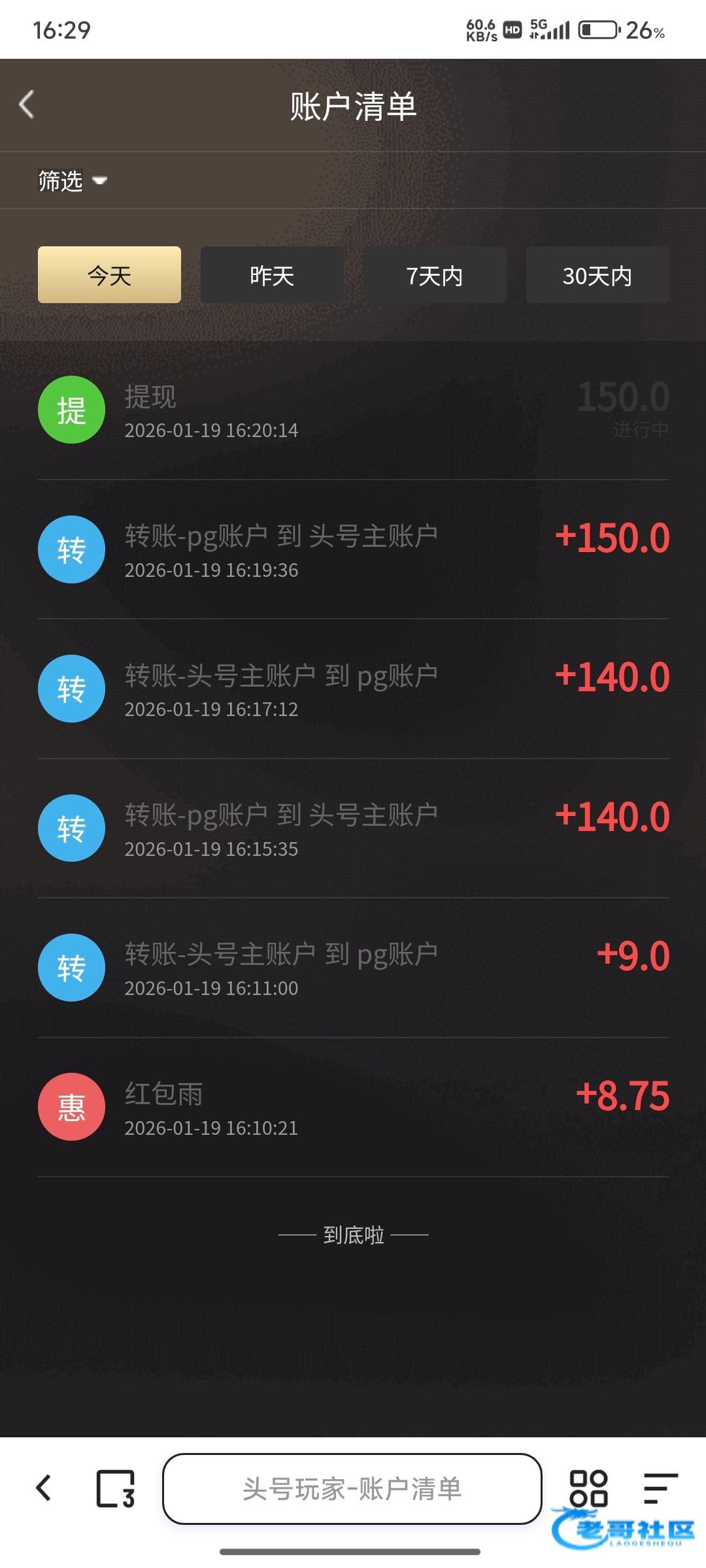The width and height of the screenshot is (706, 1568).
Task: Tap the browser back arrow
Action: point(44,1488)
